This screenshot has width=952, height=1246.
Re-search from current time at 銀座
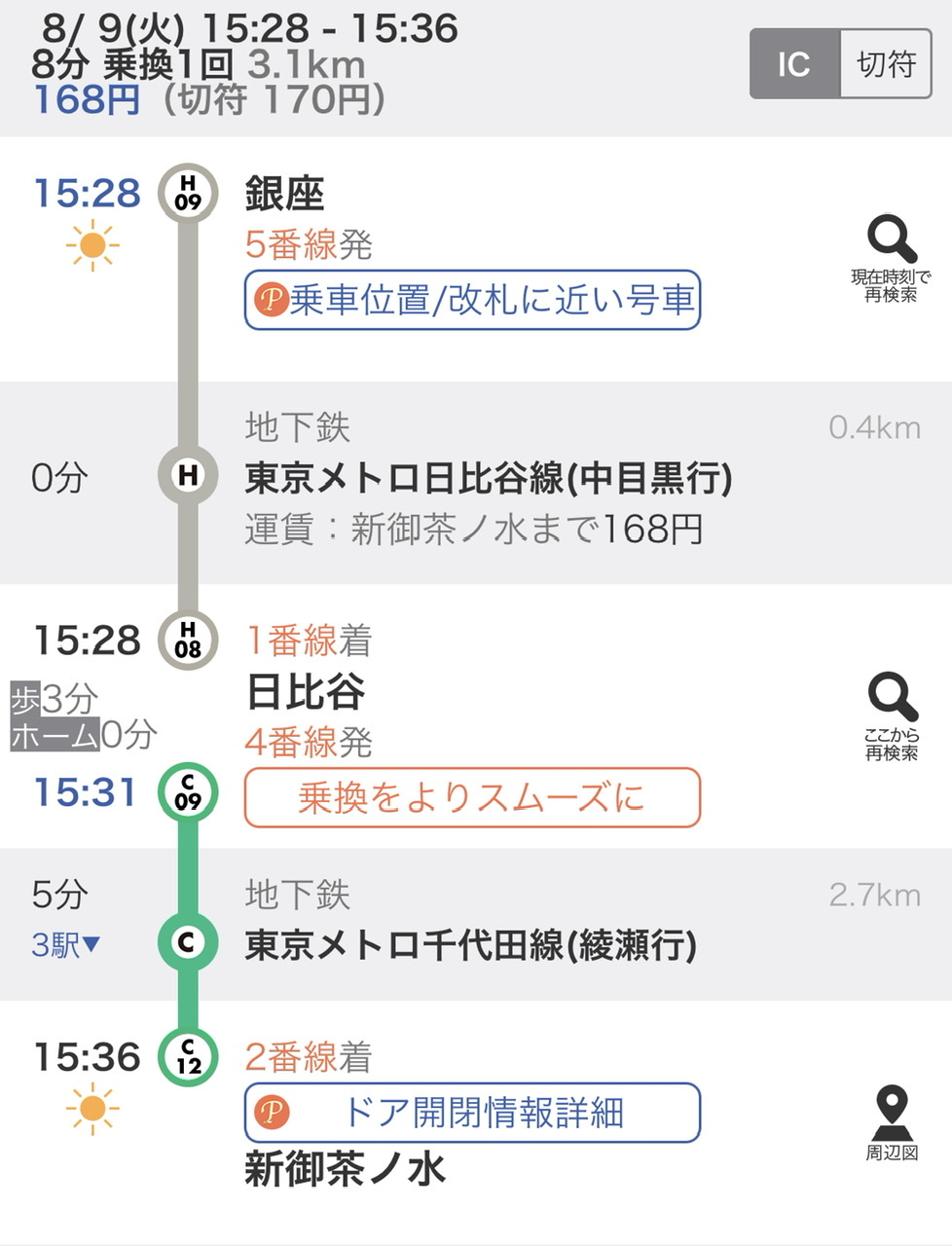(x=891, y=259)
